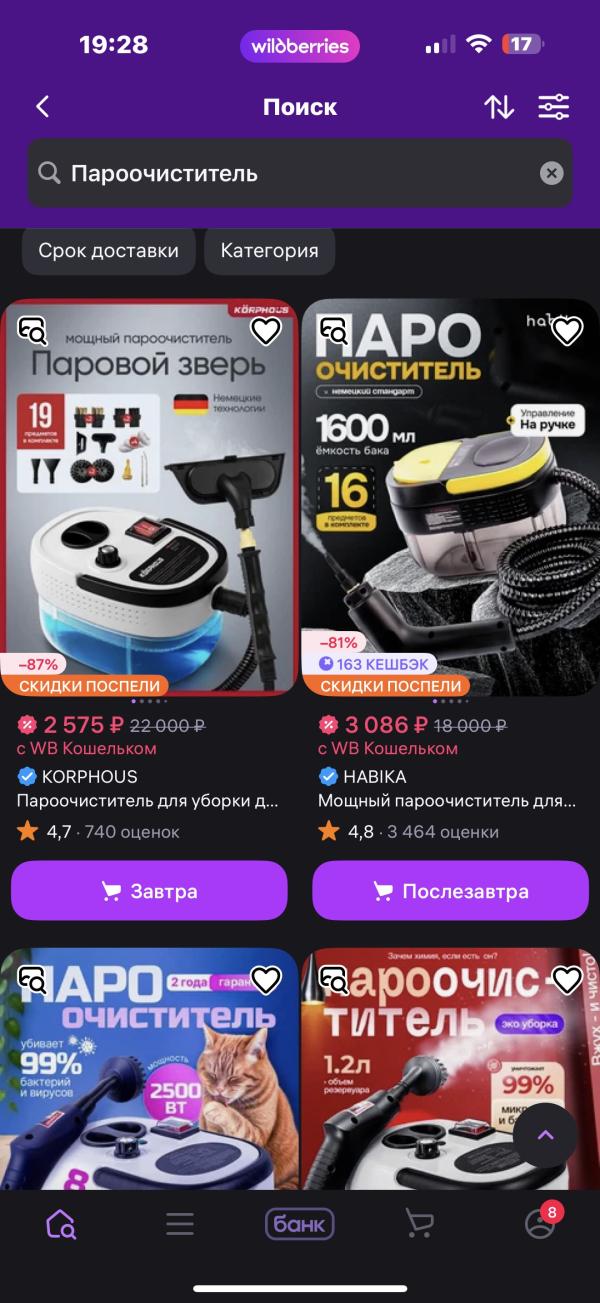Add KORPHOUS steam cleaner to favorites

(x=266, y=331)
